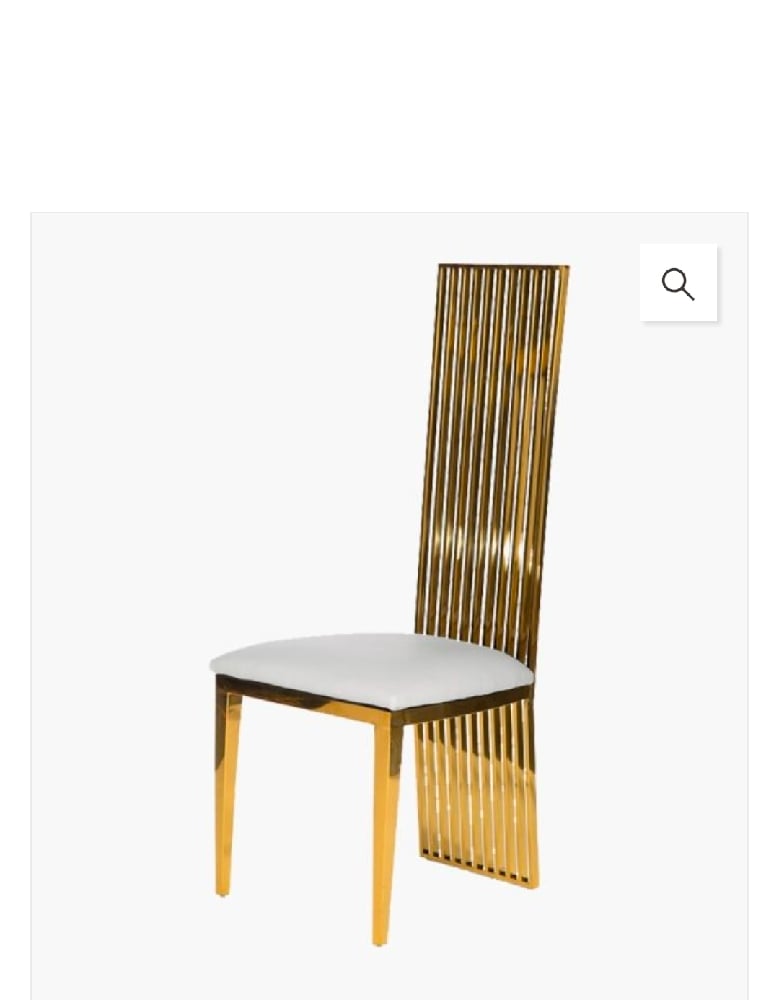779x1000 pixels.
Task: Tap the magnifier icon to zoom the image
Action: [x=678, y=283]
